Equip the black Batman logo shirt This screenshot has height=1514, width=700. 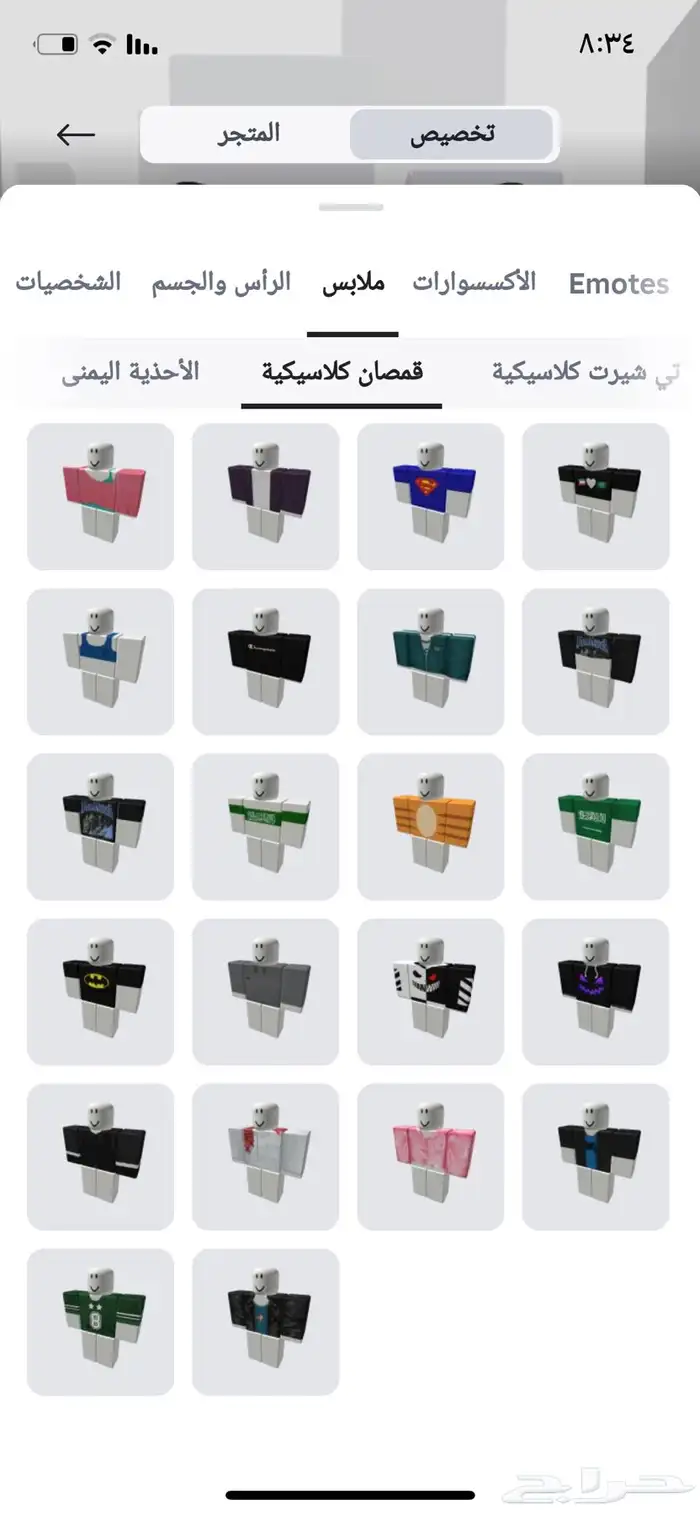click(x=100, y=992)
